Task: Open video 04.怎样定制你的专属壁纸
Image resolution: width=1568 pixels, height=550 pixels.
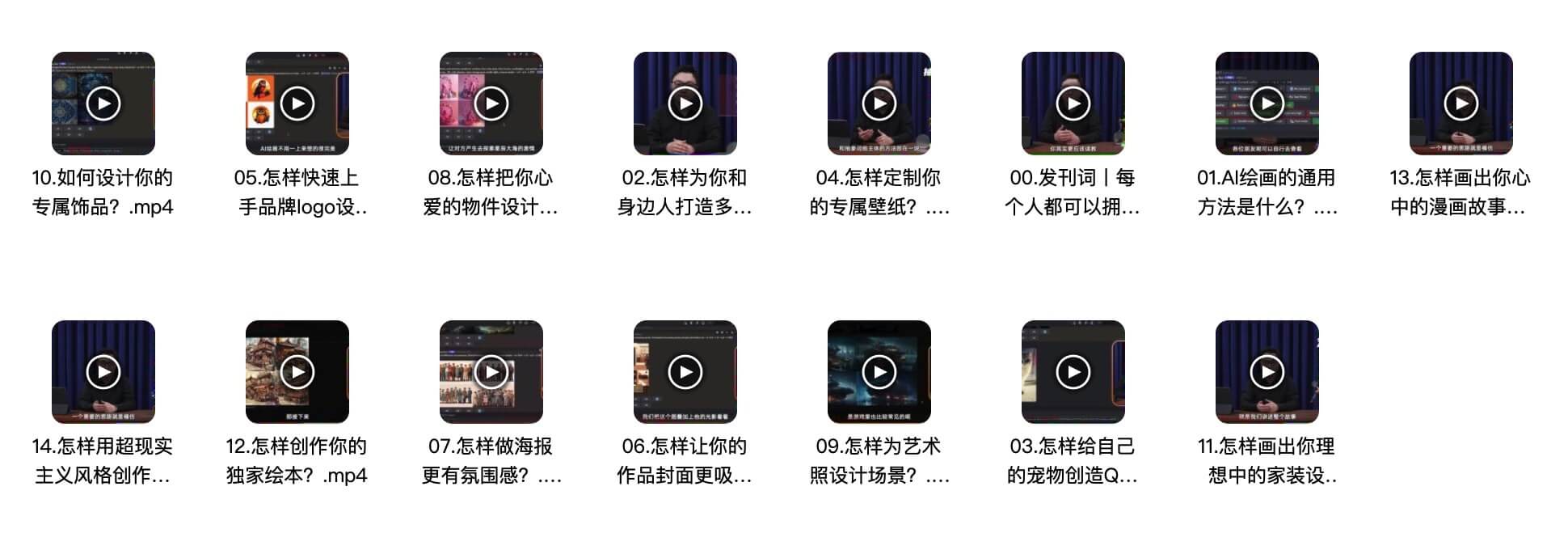Action: pos(879,104)
